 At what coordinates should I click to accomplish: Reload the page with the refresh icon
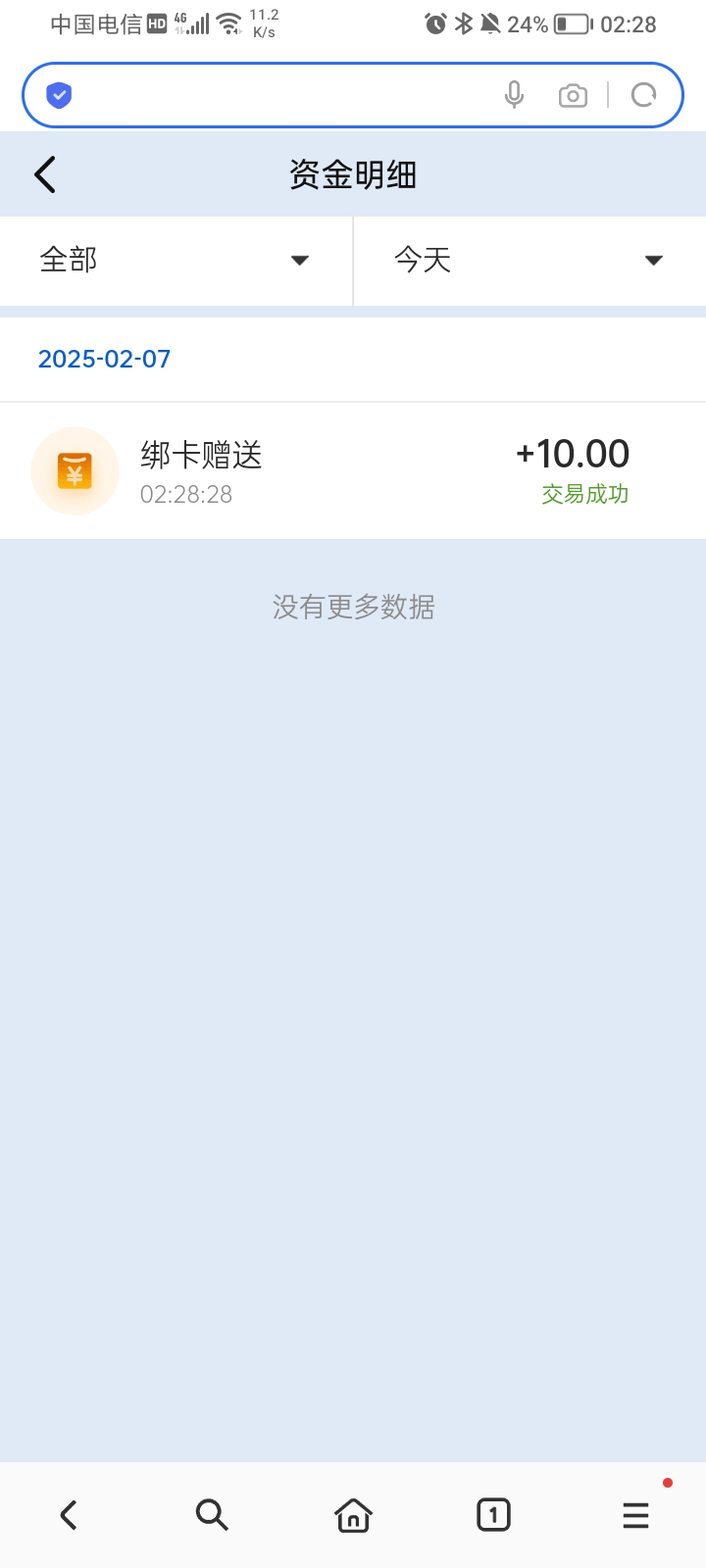click(x=643, y=95)
